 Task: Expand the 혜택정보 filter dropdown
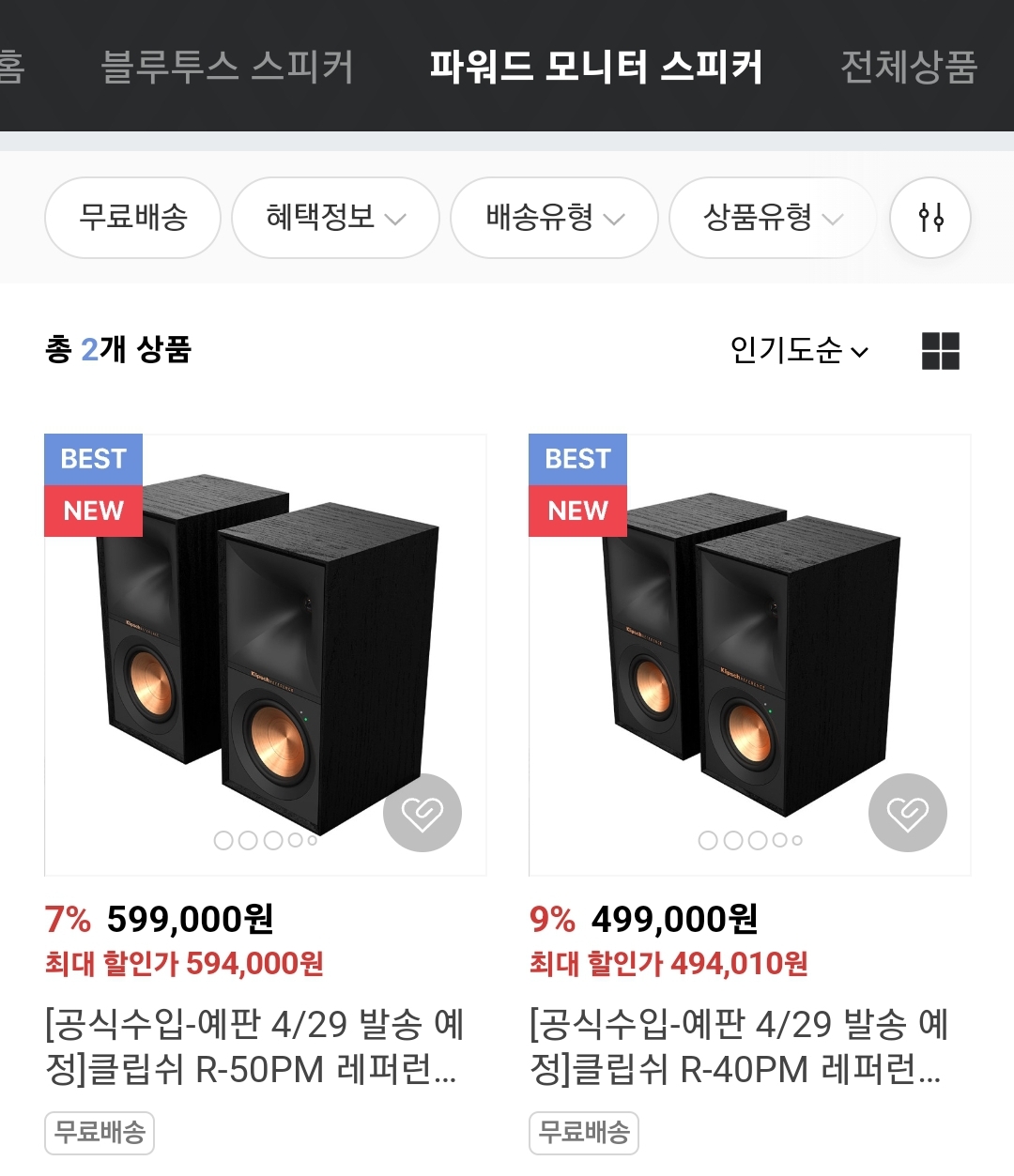335,218
